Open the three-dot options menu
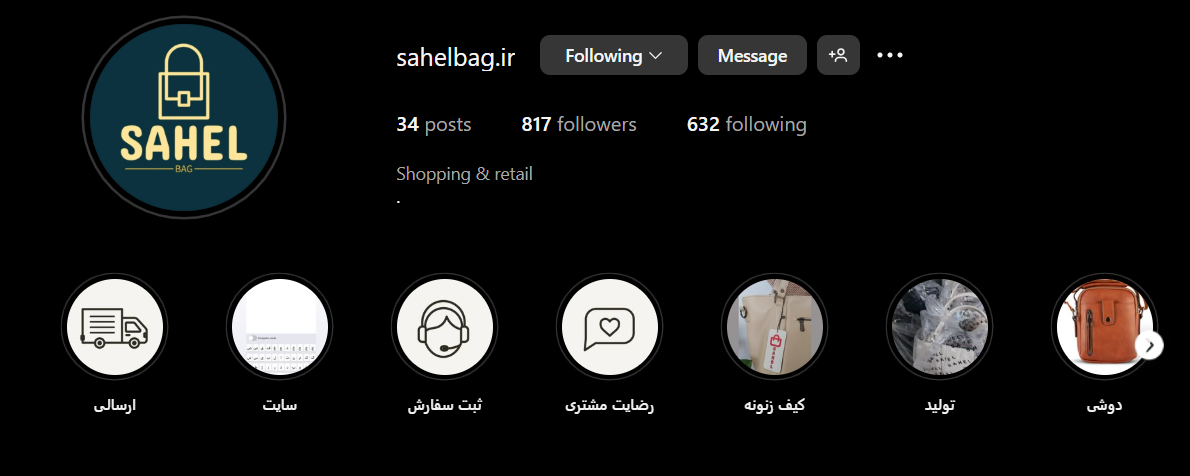 point(890,56)
